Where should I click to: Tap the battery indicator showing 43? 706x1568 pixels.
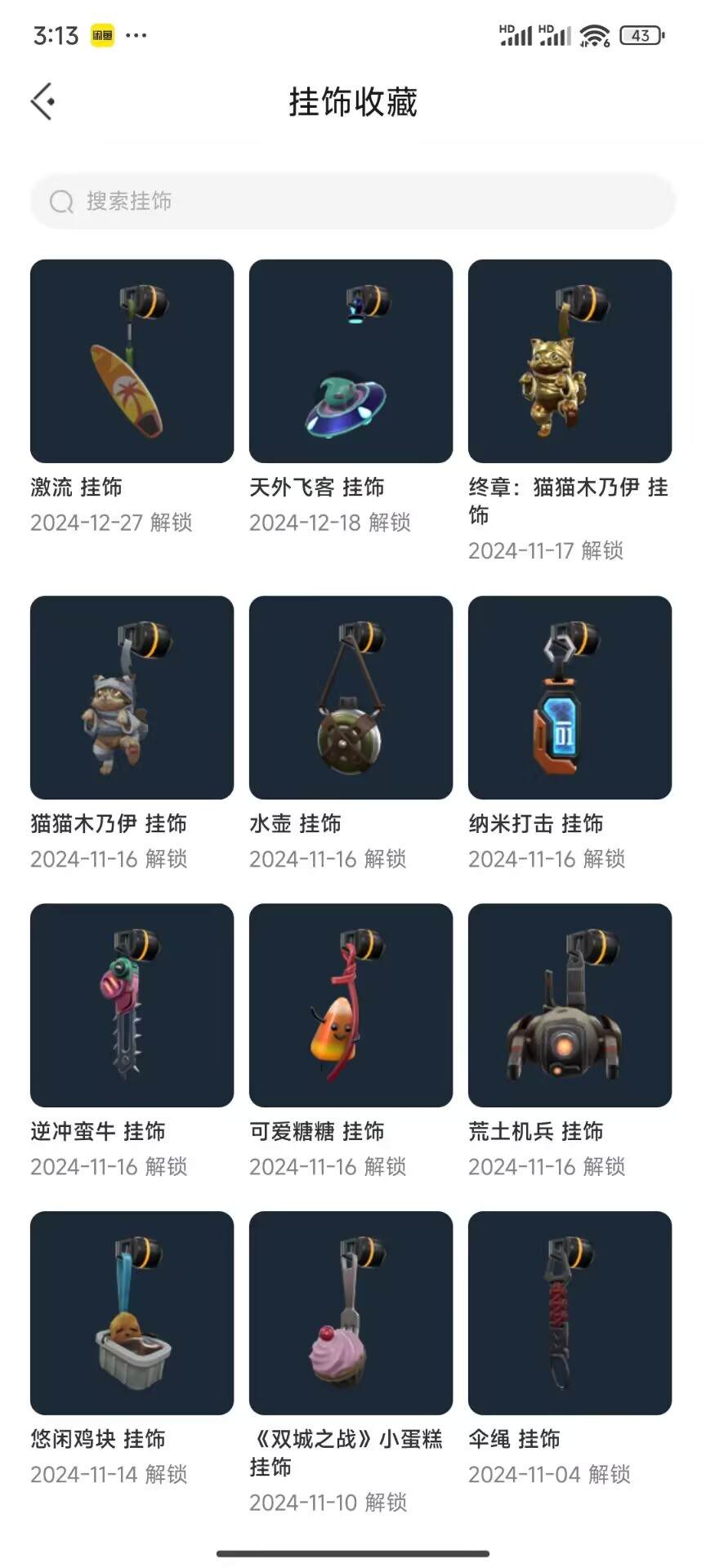click(x=642, y=35)
